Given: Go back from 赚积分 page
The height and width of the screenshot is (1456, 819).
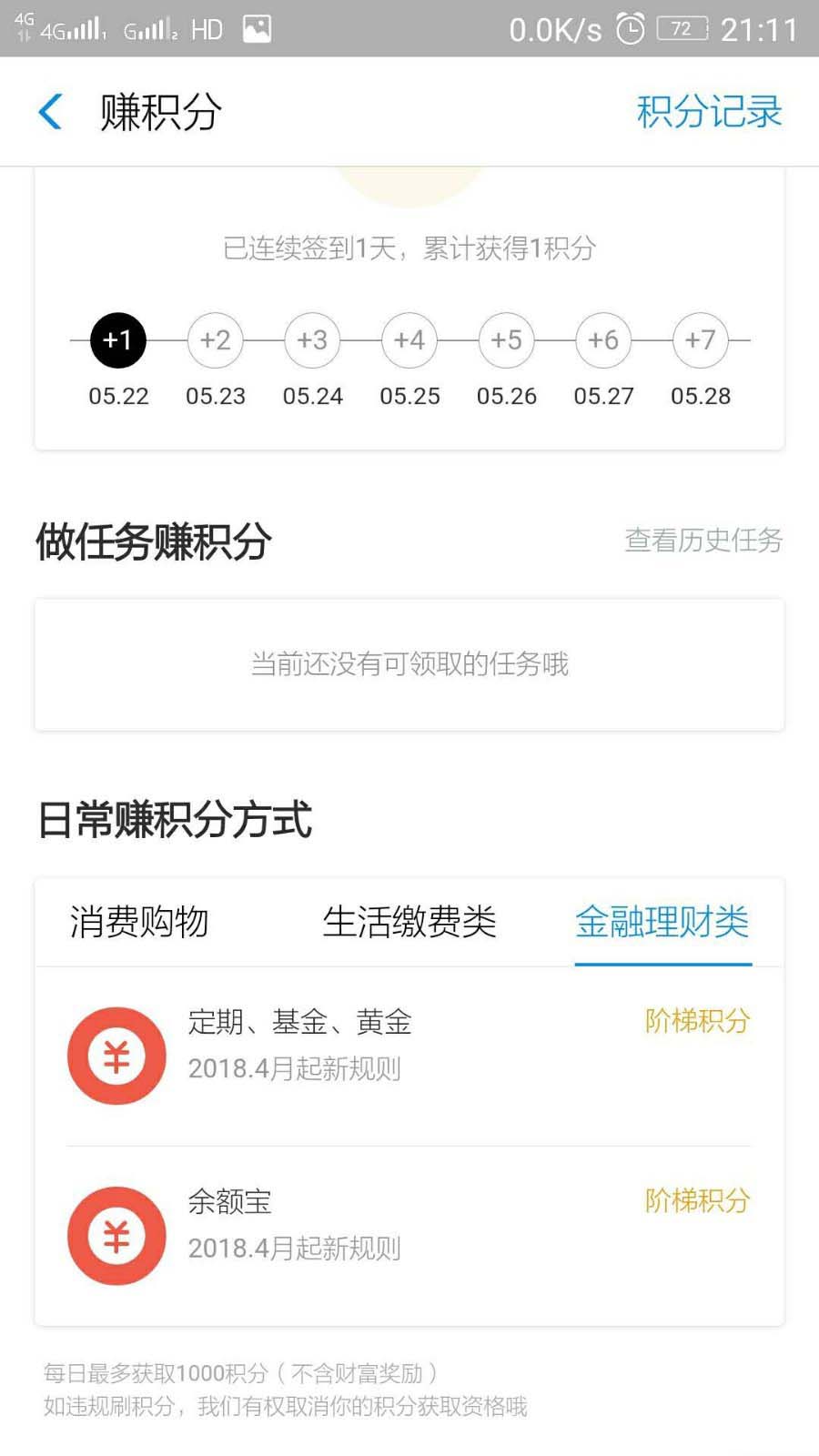Looking at the screenshot, I should point(51,112).
